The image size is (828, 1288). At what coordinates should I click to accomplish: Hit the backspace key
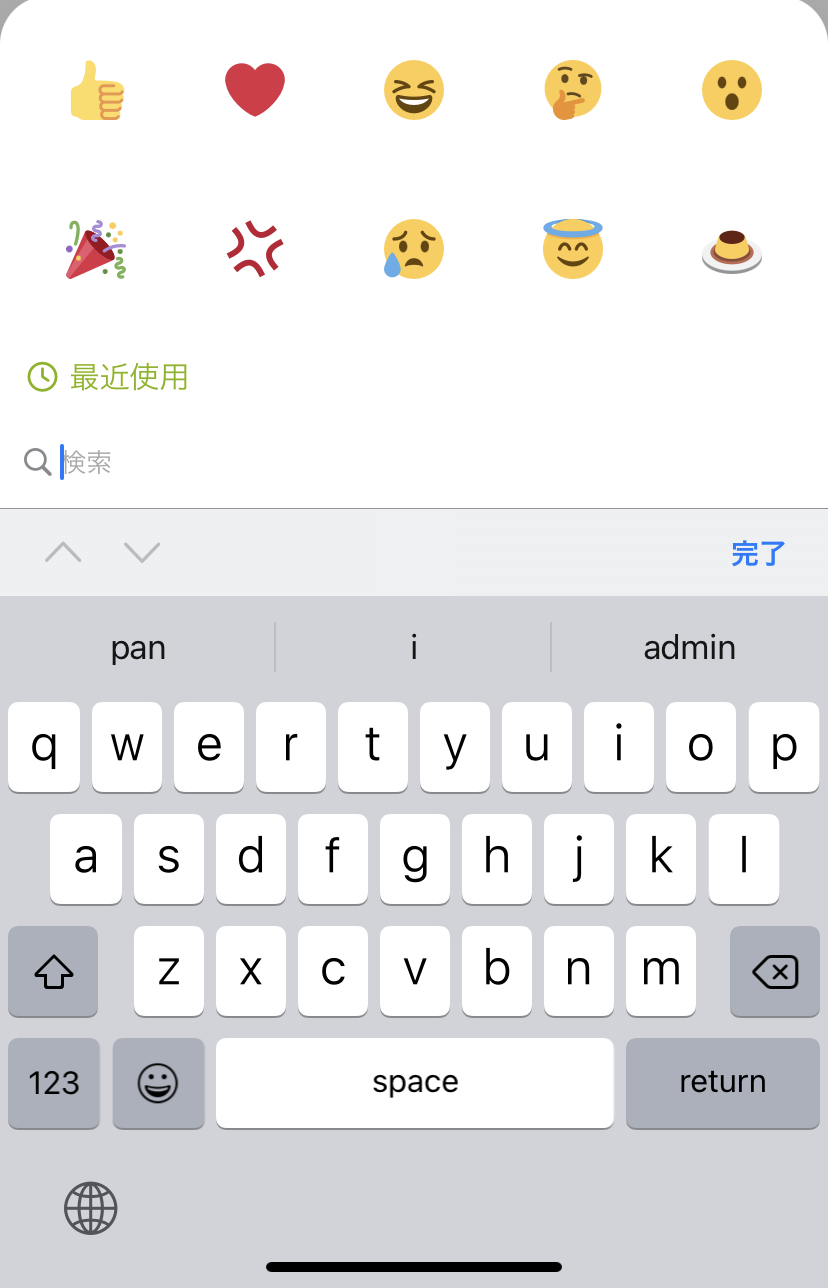[775, 971]
